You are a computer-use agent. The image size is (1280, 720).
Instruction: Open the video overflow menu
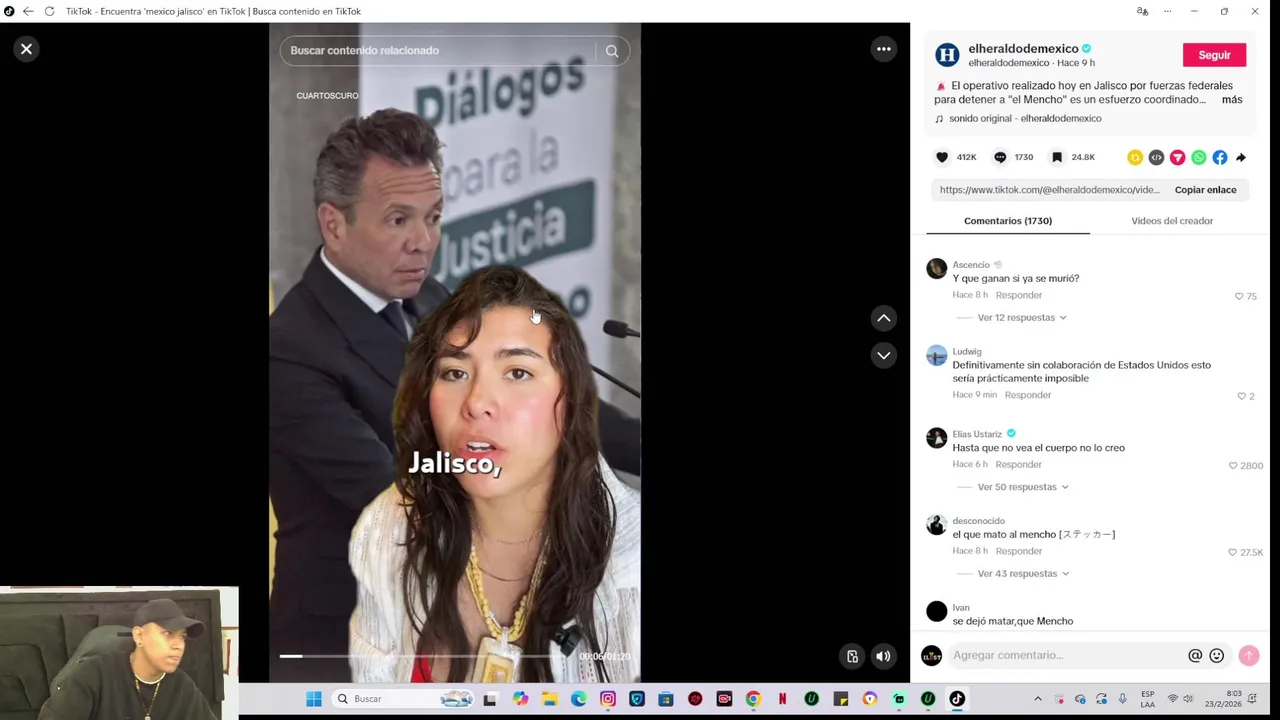pyautogui.click(x=883, y=49)
